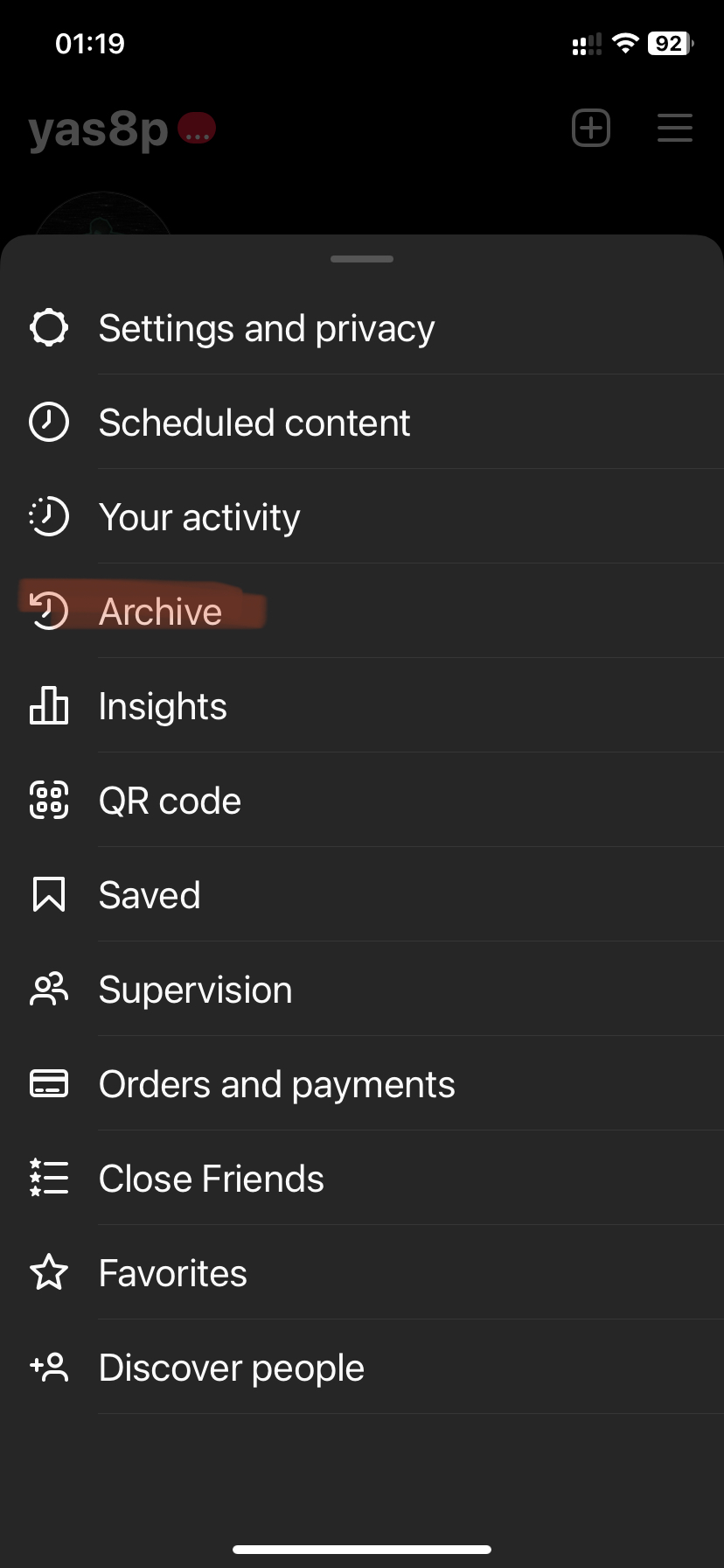Open Your activity
This screenshot has width=724, height=1568.
point(362,517)
